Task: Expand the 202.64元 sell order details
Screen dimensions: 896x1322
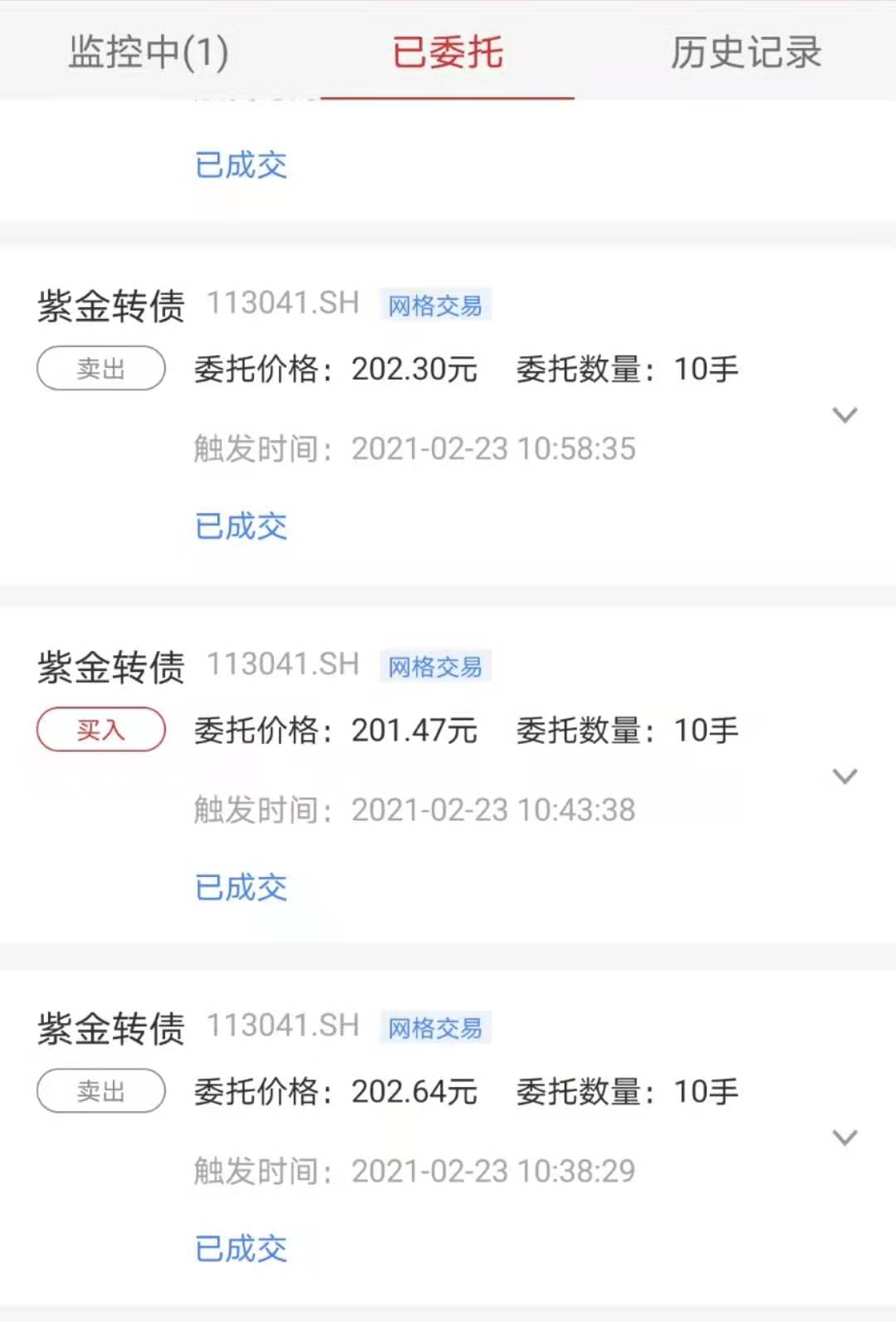Action: click(845, 1138)
